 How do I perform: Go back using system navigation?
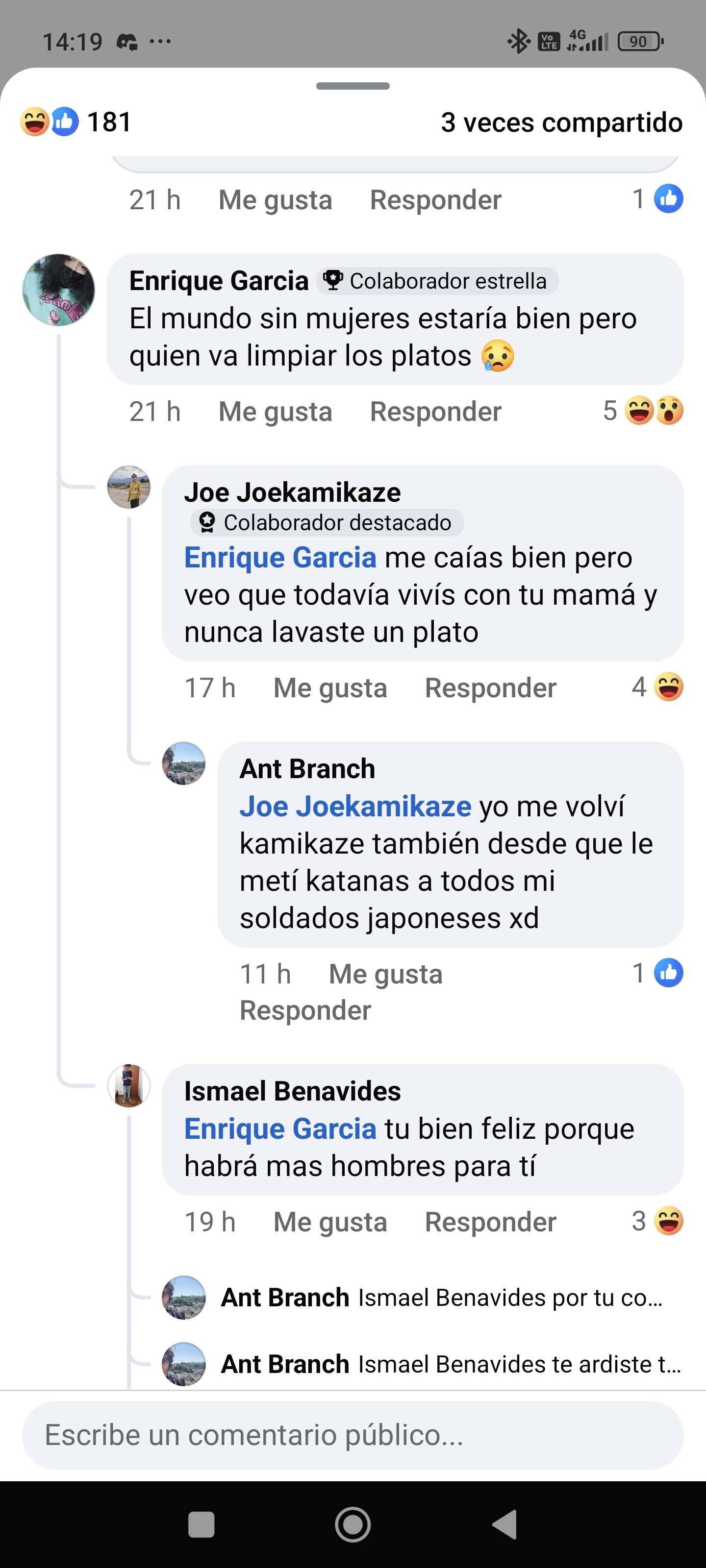(504, 1525)
